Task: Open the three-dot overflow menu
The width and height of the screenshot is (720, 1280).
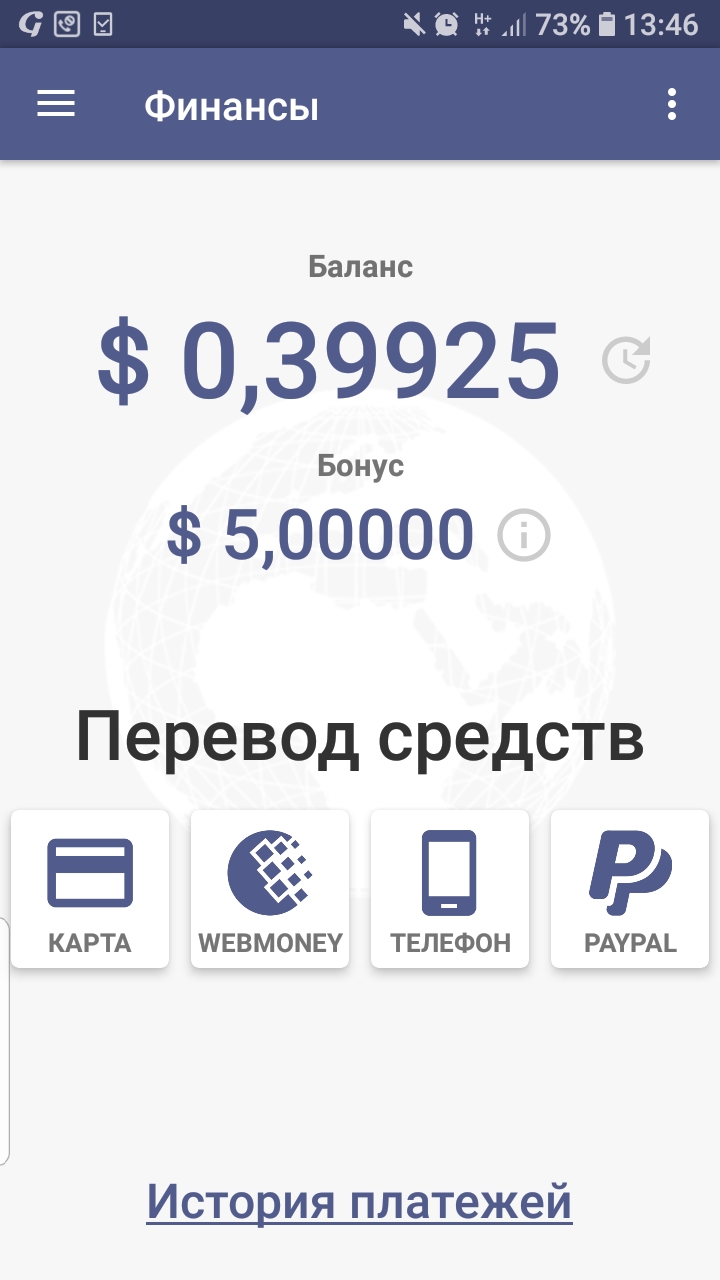Action: tap(672, 105)
